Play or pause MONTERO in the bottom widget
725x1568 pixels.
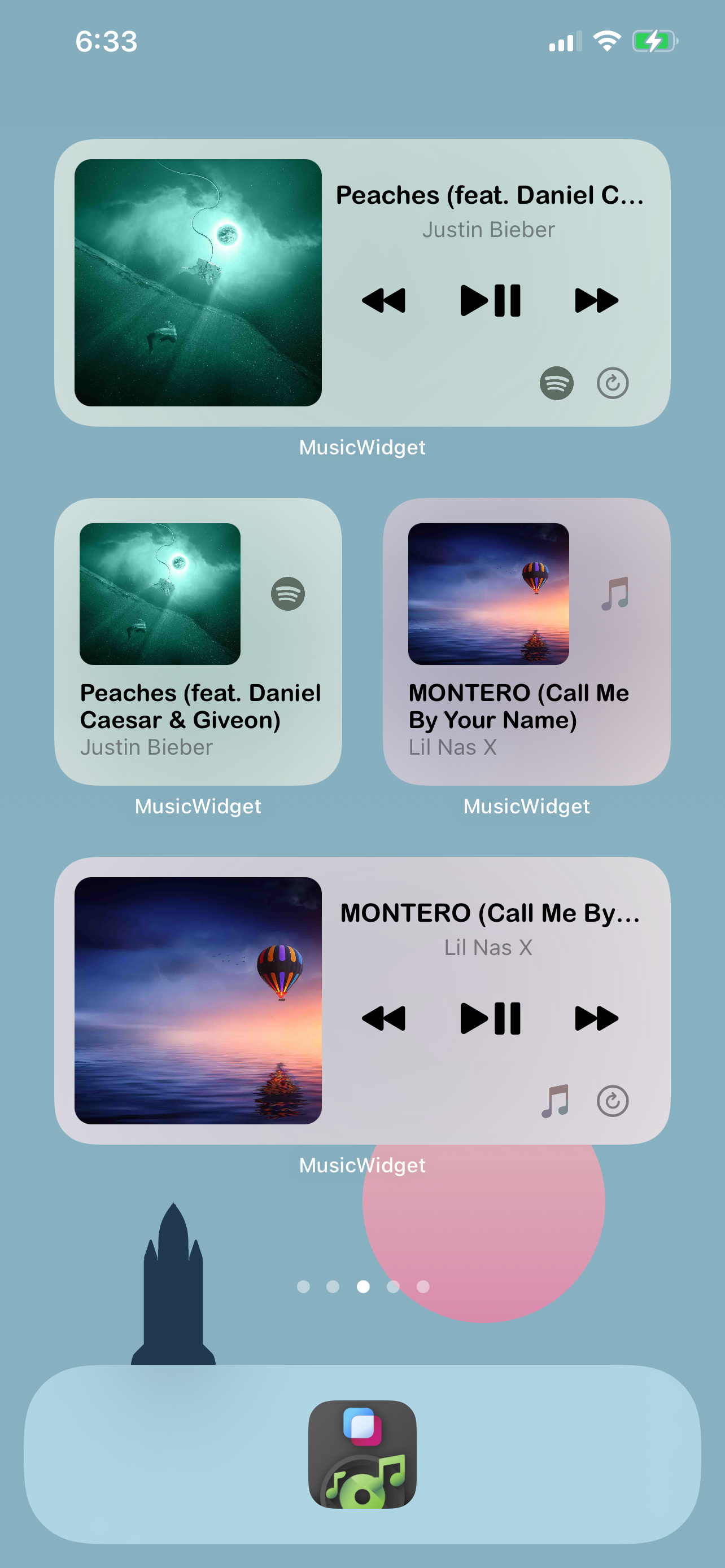point(490,1018)
